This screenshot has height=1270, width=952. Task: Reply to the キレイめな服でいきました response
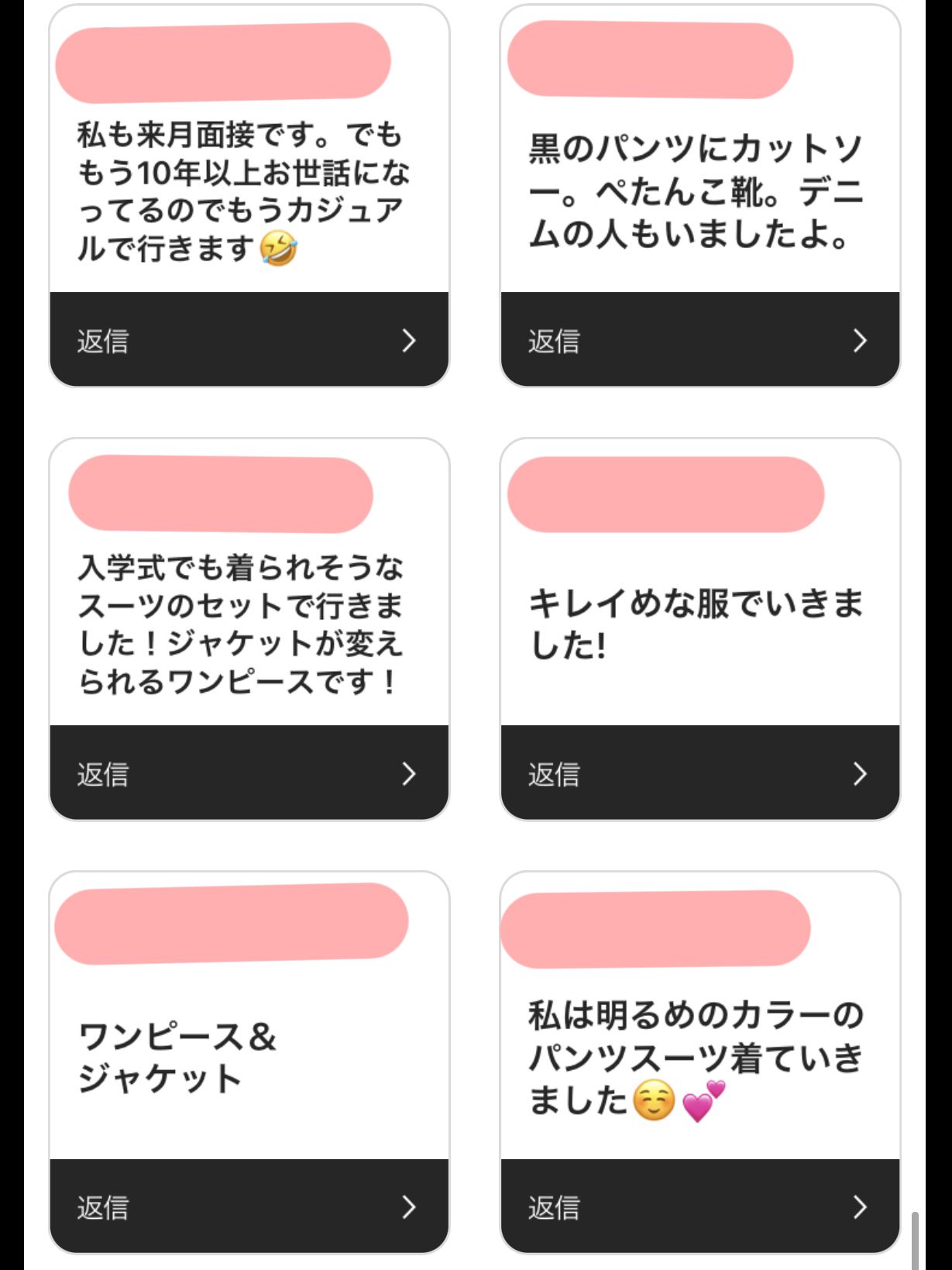pos(699,773)
